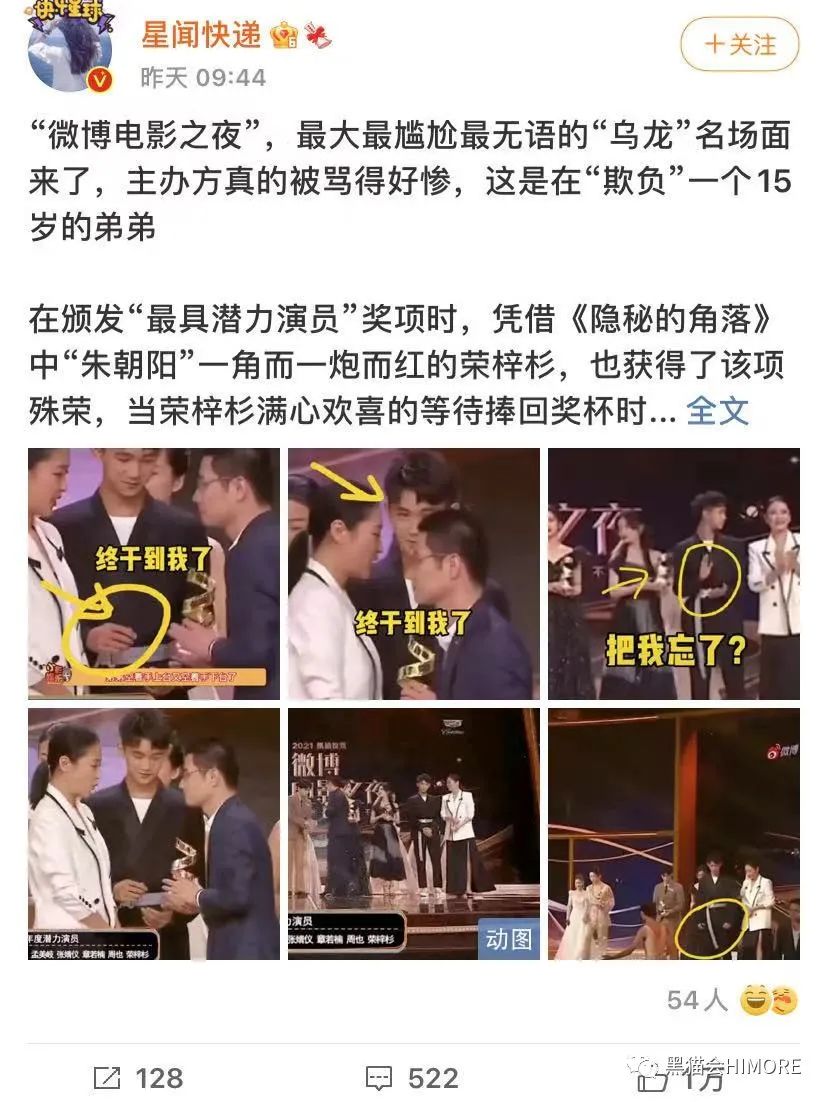This screenshot has height=1102, width=828.
Task: Open the GIF tile marked 动图
Action: tap(414, 835)
